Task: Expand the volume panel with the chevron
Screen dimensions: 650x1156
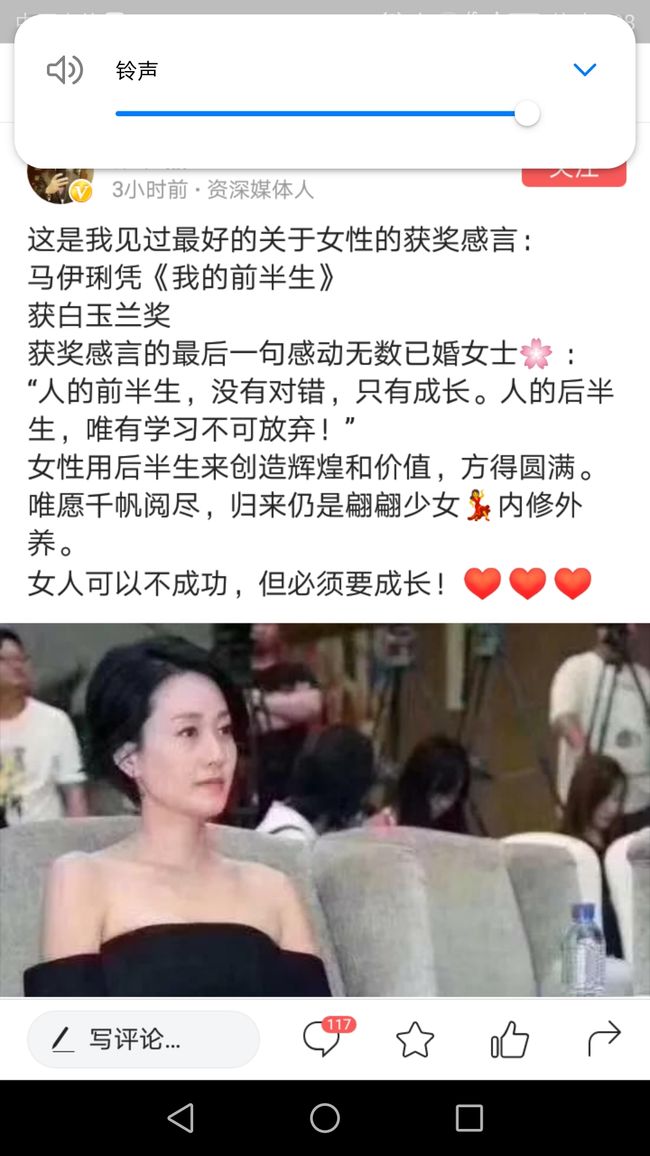Action: click(x=584, y=70)
